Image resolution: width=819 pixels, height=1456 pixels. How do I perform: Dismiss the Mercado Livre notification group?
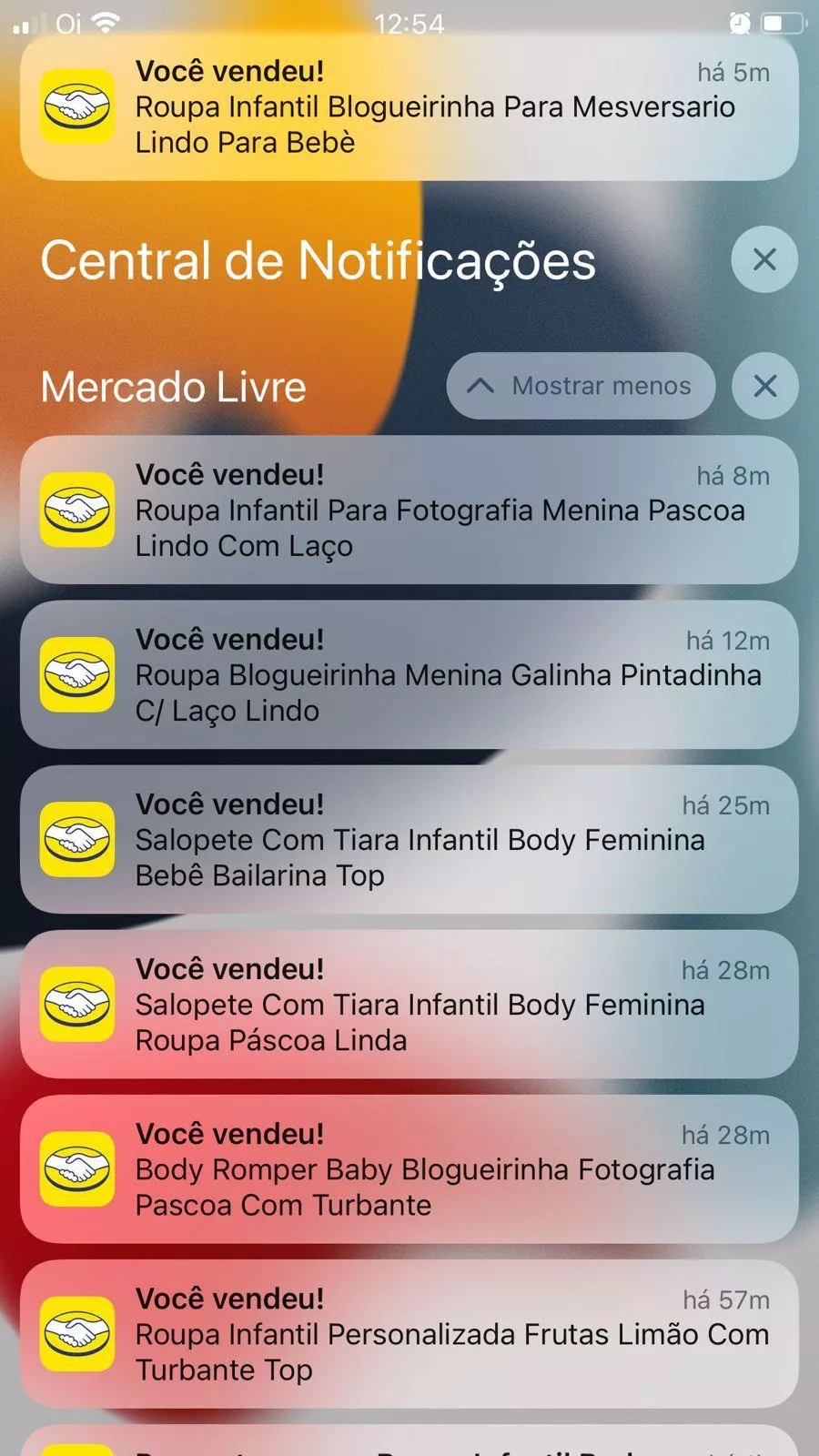764,386
